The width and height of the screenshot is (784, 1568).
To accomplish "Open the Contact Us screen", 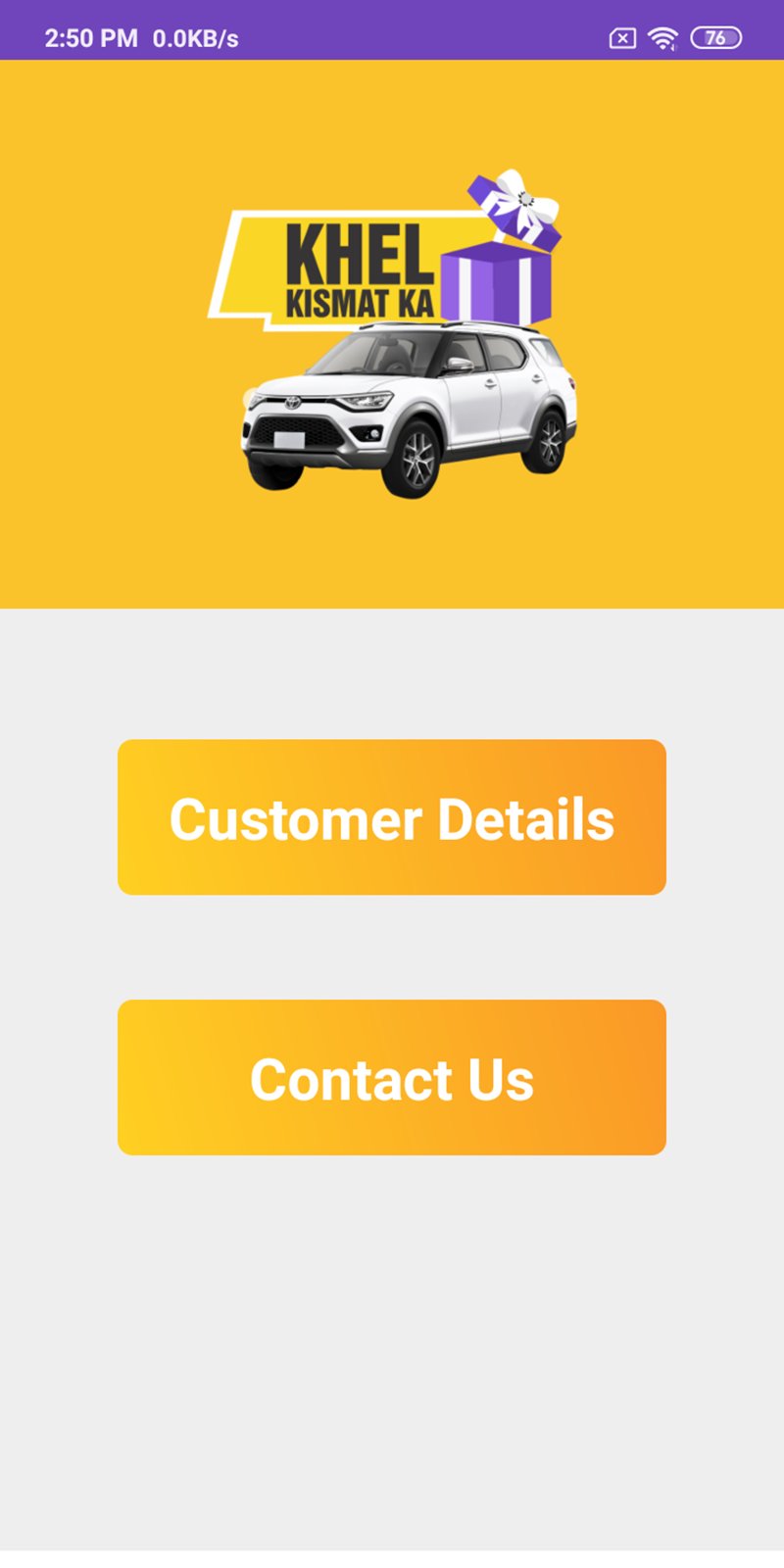I will coord(392,1078).
